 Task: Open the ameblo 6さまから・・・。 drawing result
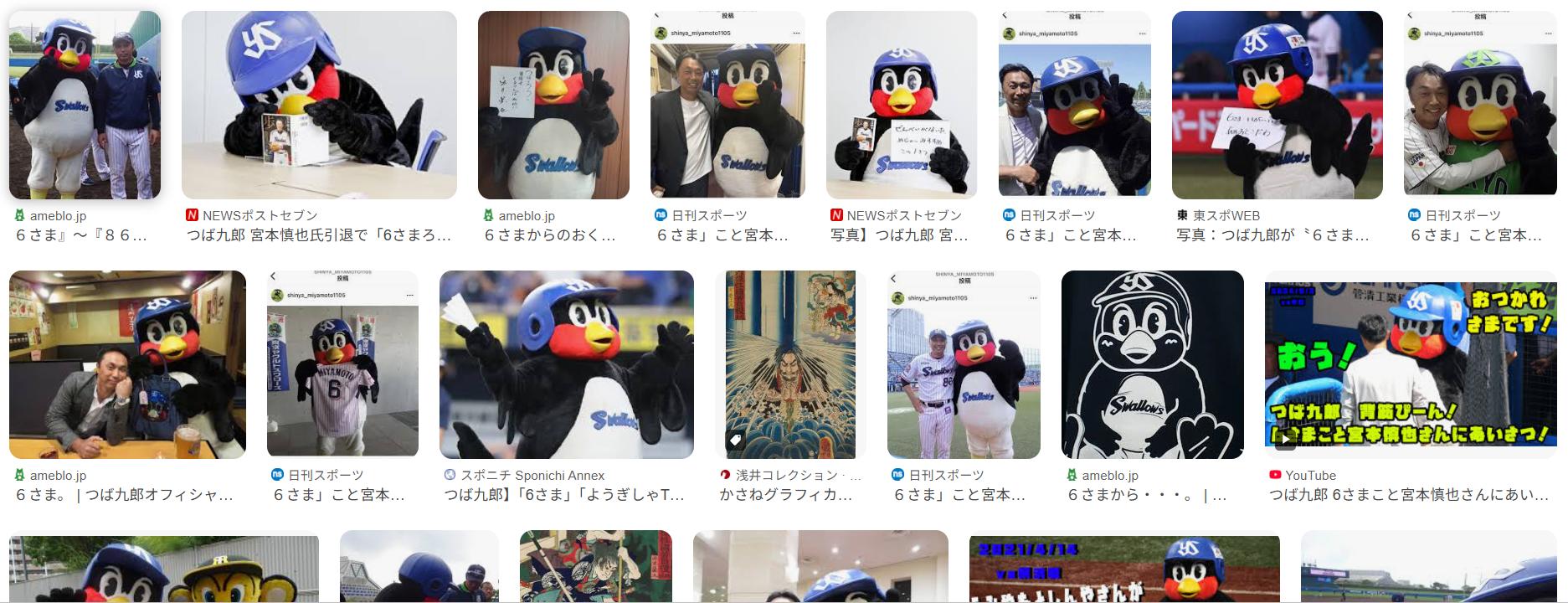click(1152, 364)
